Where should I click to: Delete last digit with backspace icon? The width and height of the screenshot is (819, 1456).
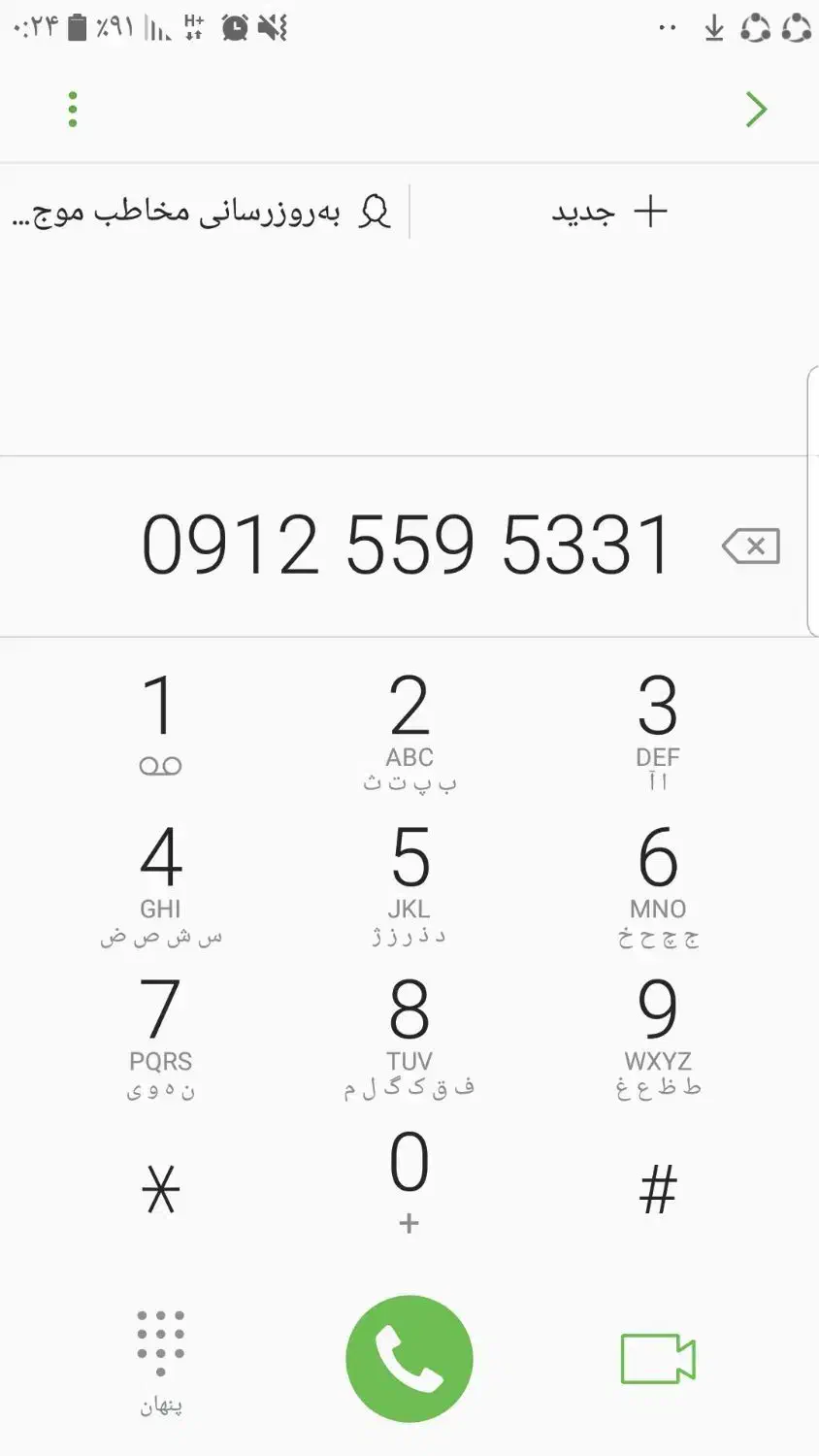[751, 546]
